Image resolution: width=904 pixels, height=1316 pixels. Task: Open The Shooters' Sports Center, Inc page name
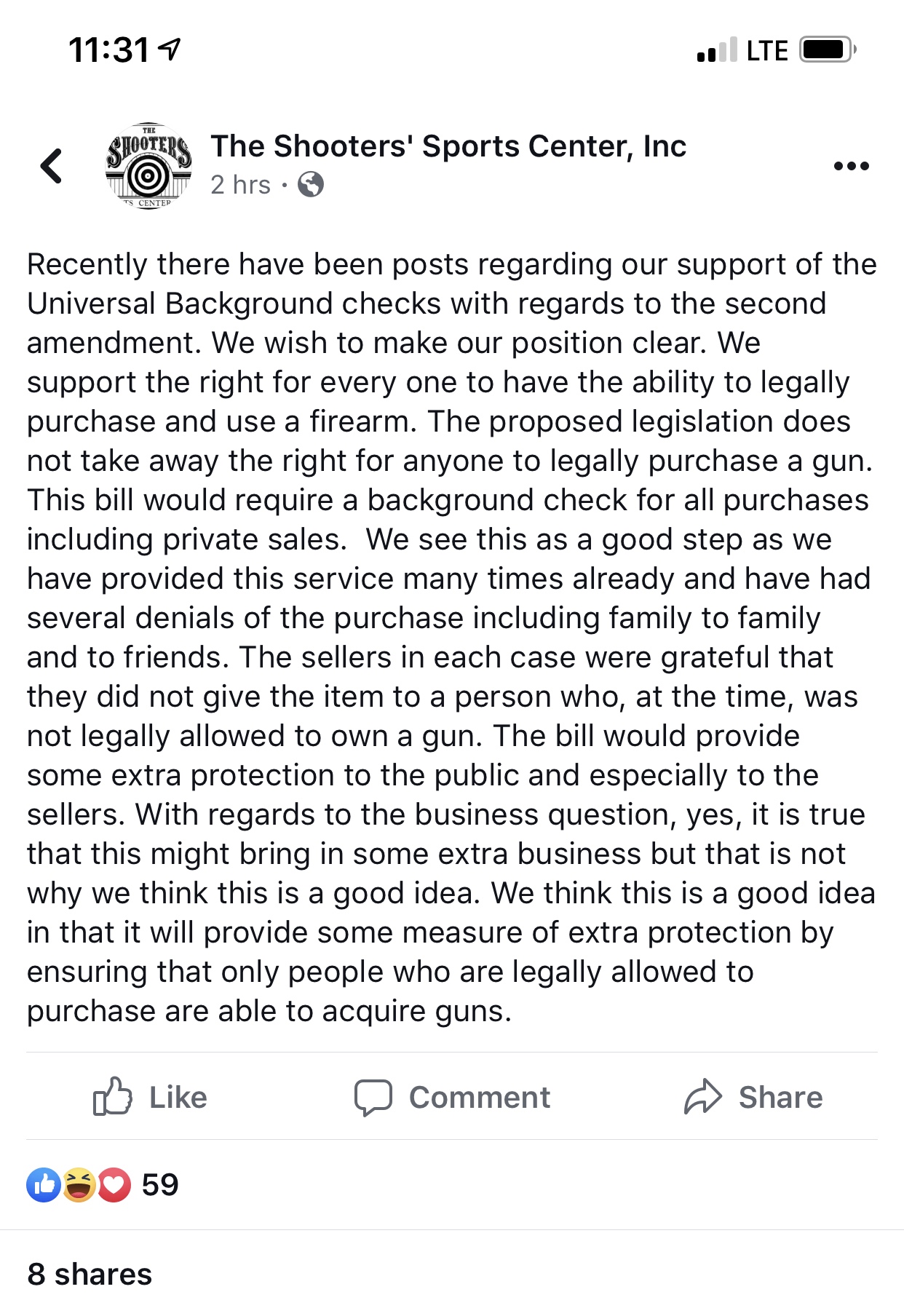coord(448,146)
